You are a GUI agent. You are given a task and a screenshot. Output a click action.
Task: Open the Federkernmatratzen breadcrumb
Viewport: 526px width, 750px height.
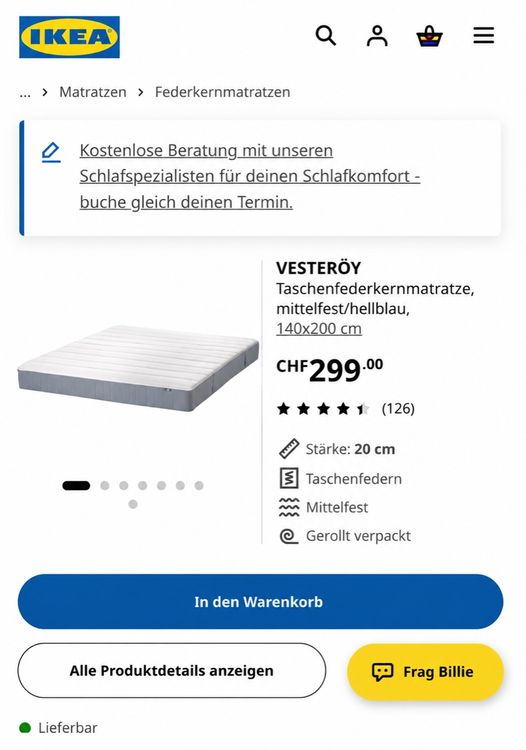222,92
